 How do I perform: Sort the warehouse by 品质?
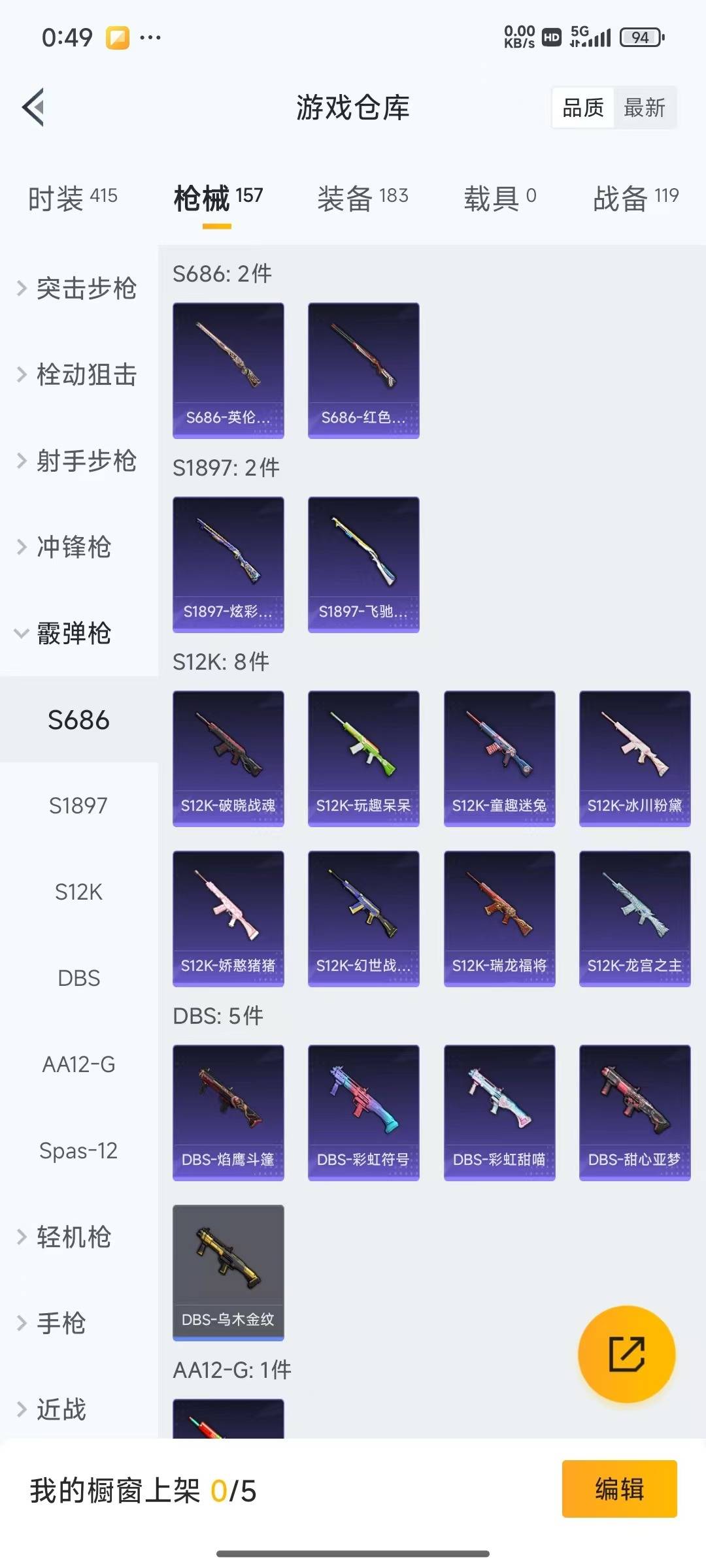pos(583,108)
